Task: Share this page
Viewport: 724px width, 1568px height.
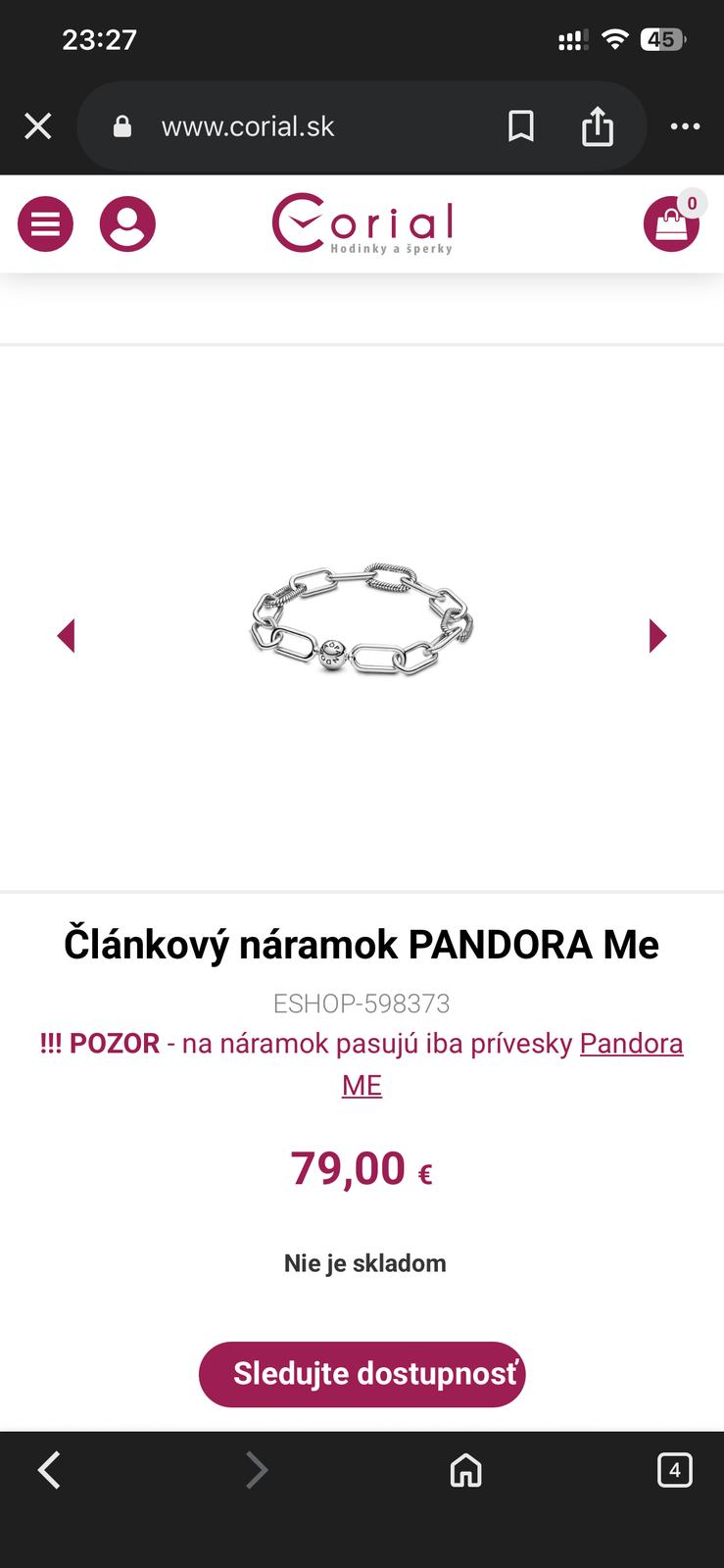Action: coord(597,126)
